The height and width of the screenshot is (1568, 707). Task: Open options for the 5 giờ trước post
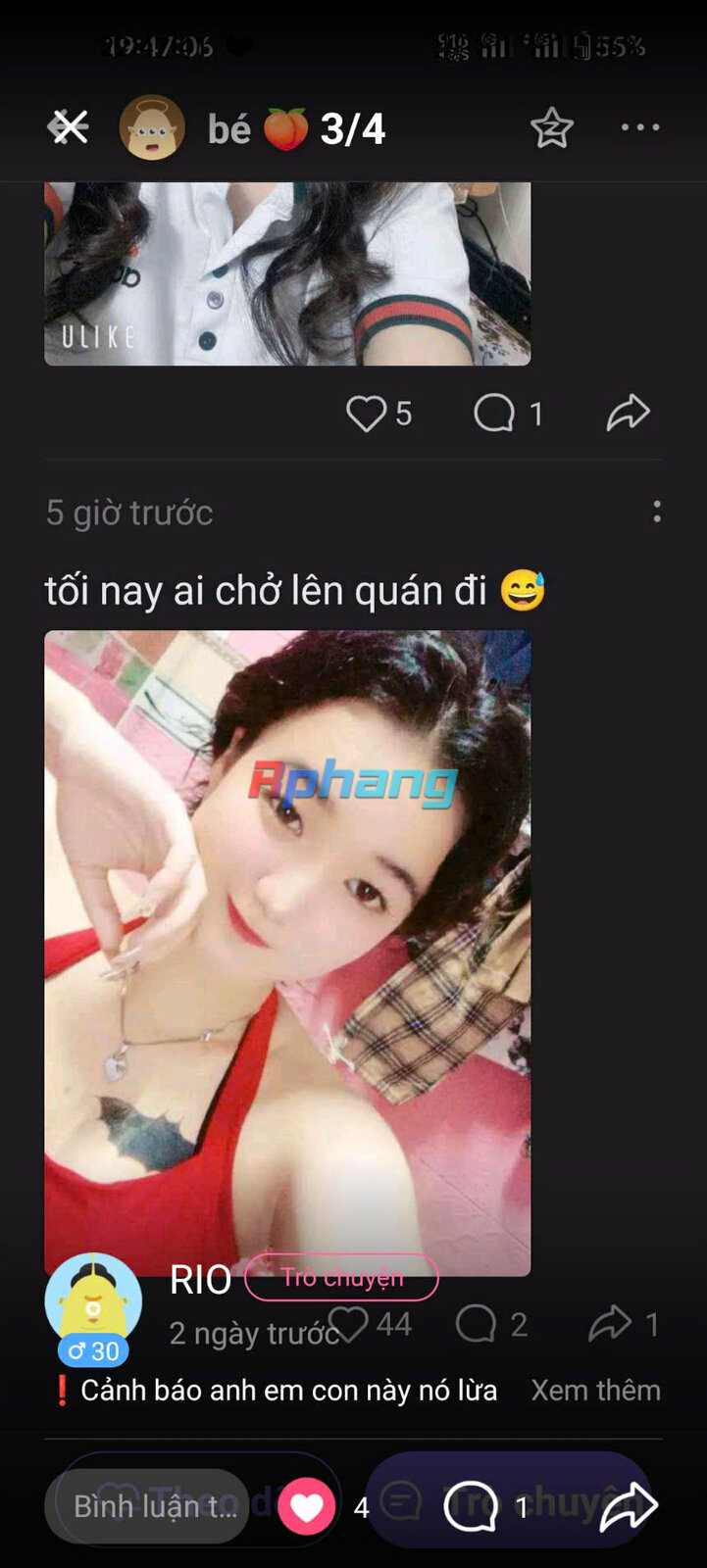(x=657, y=512)
